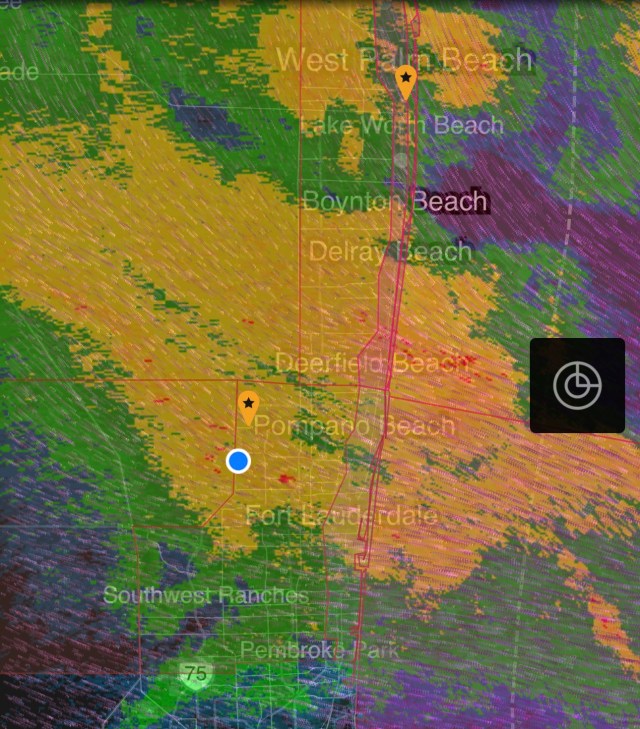Screen dimensions: 640x729
Task: Select the blue current-location dot
Action: point(238,461)
